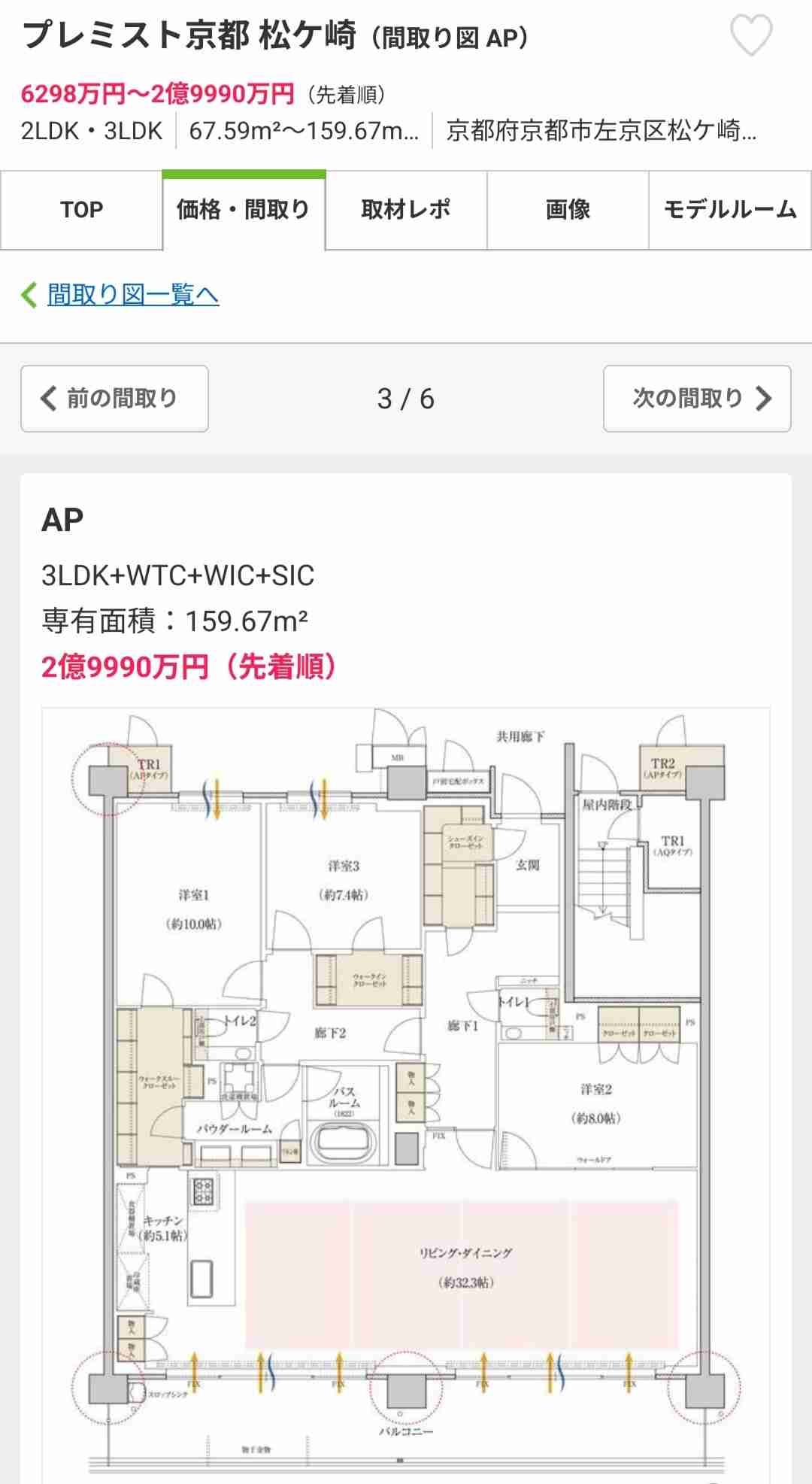Show the previous floor plan (前の間取り)
Viewport: 812px width, 1484px height.
coord(114,399)
